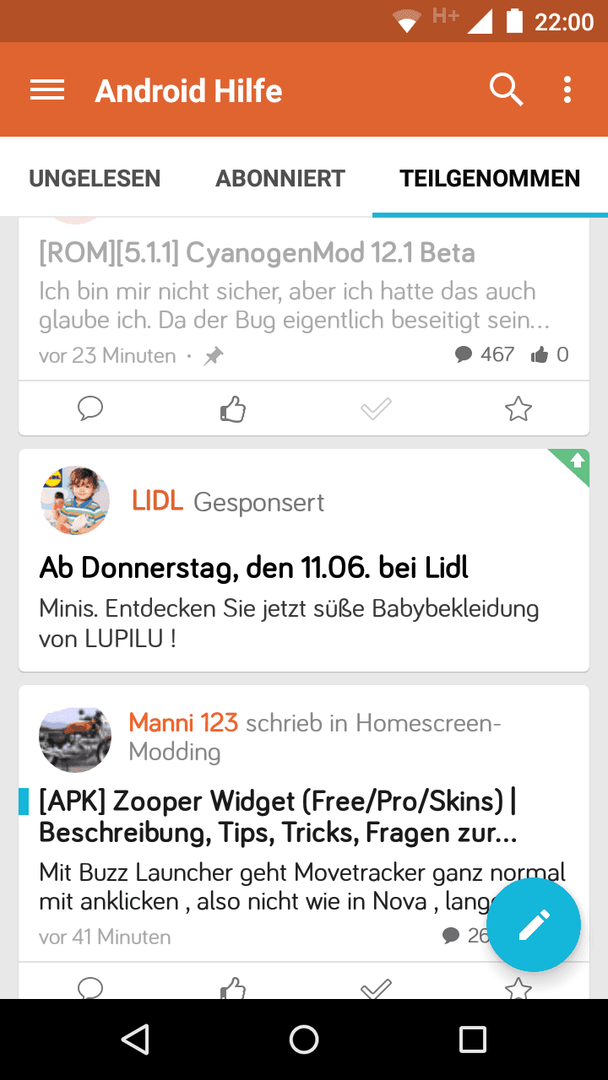This screenshot has height=1080, width=608.
Task: Mark CyanogenMod 12.1 Beta thread as read
Action: click(x=376, y=409)
